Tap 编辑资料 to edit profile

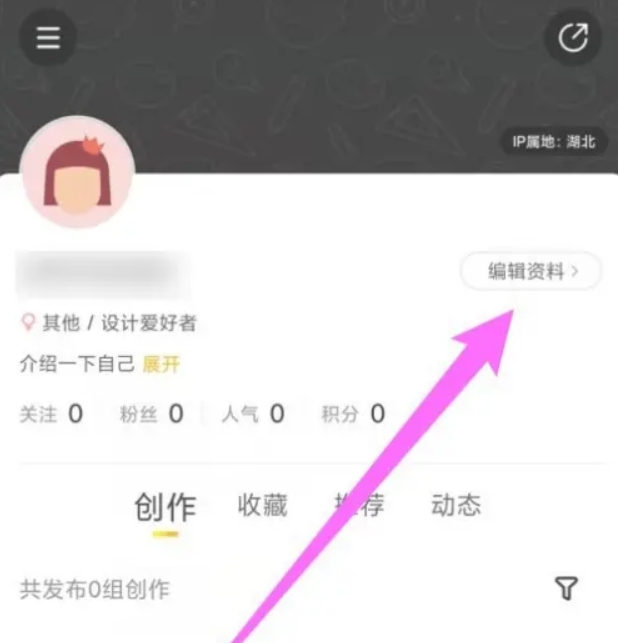(x=531, y=271)
